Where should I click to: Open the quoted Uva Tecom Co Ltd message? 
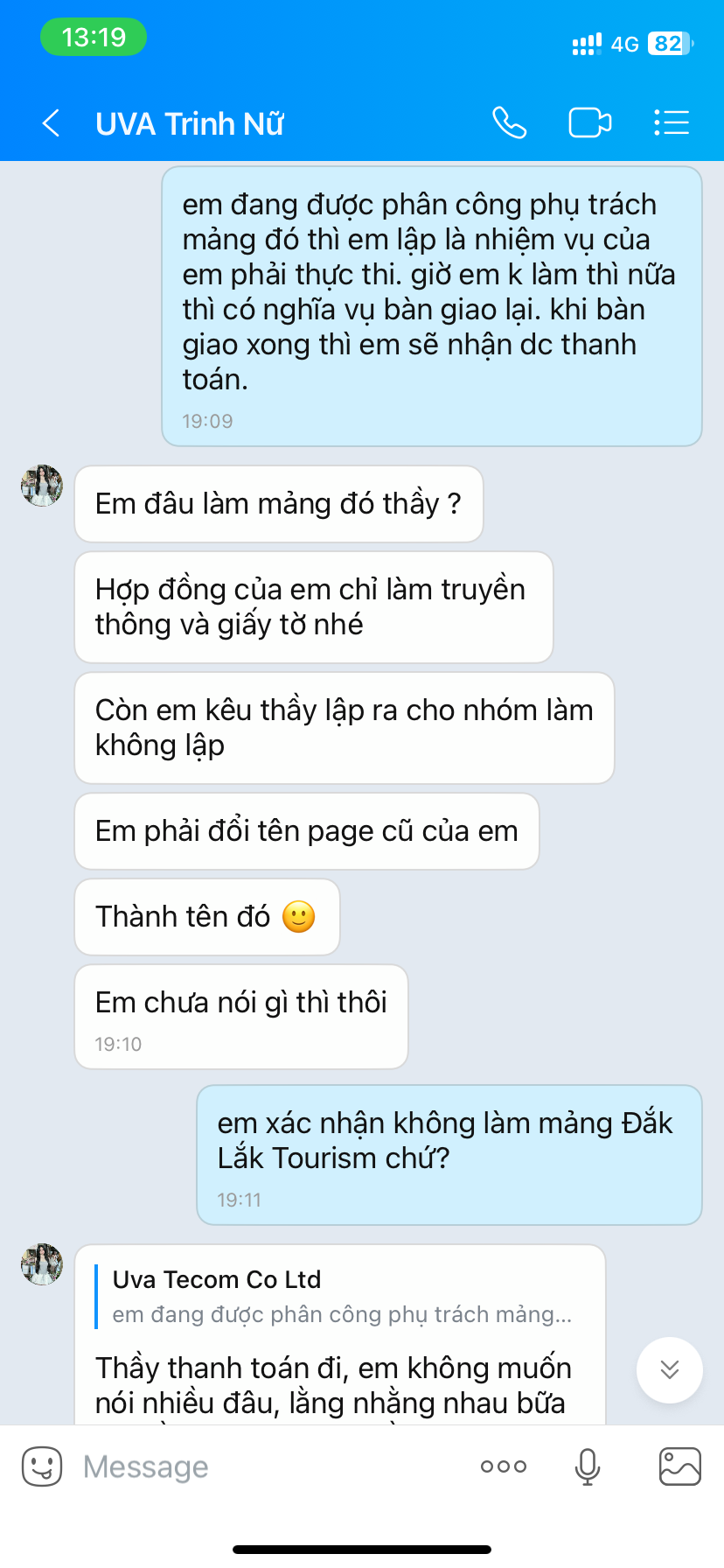pyautogui.click(x=341, y=1297)
